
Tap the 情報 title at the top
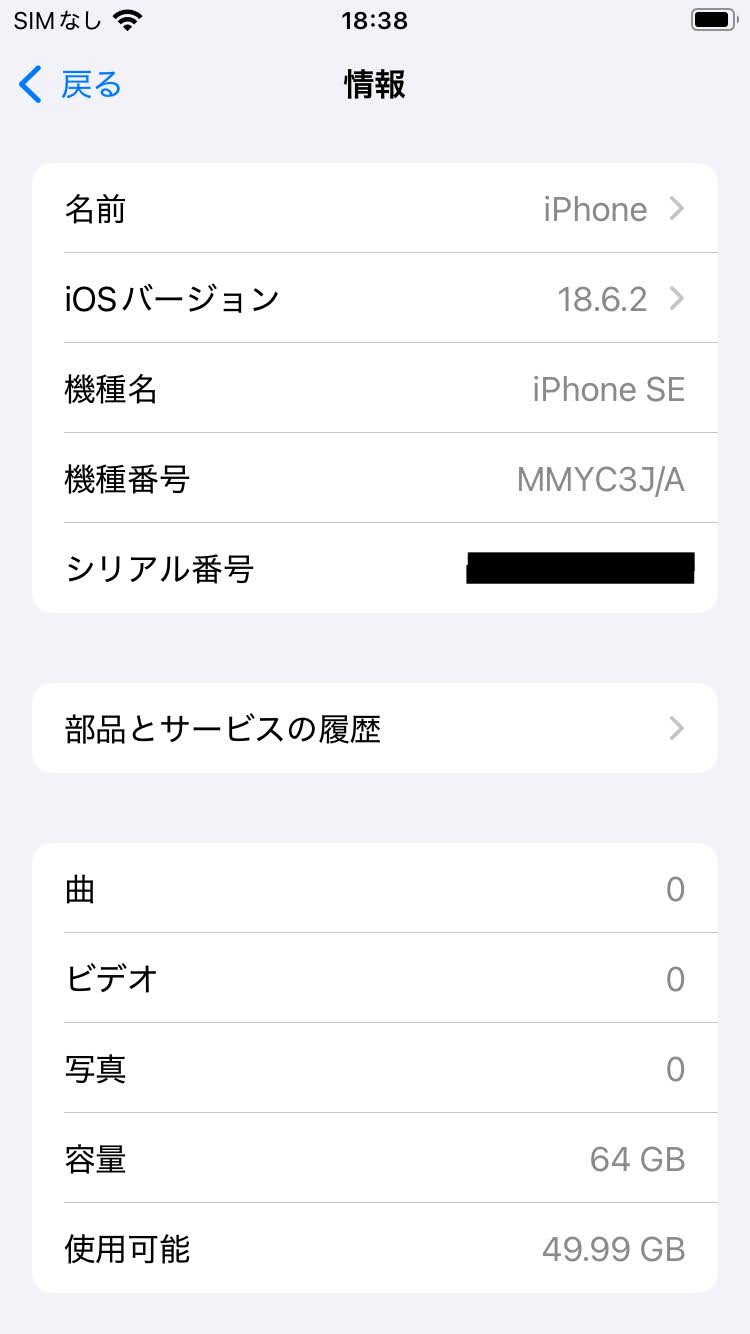[375, 85]
